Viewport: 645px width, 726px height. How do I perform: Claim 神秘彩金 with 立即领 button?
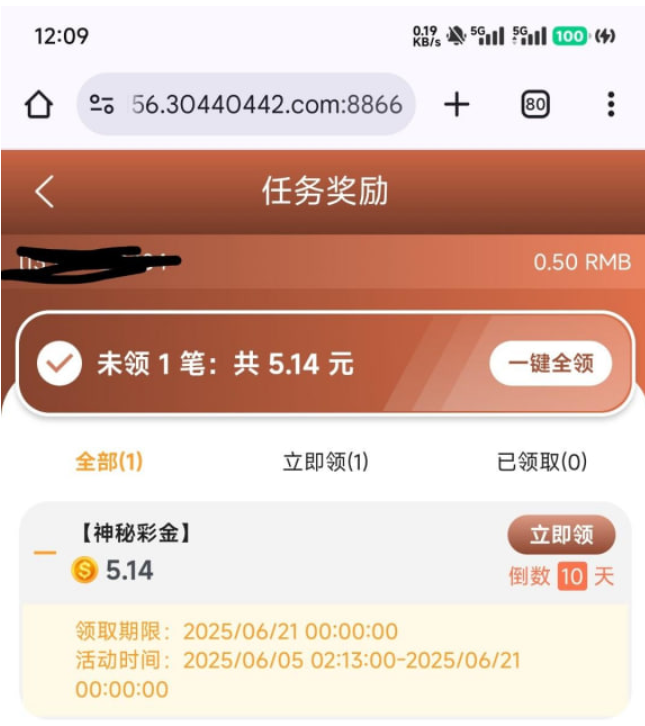pos(561,536)
